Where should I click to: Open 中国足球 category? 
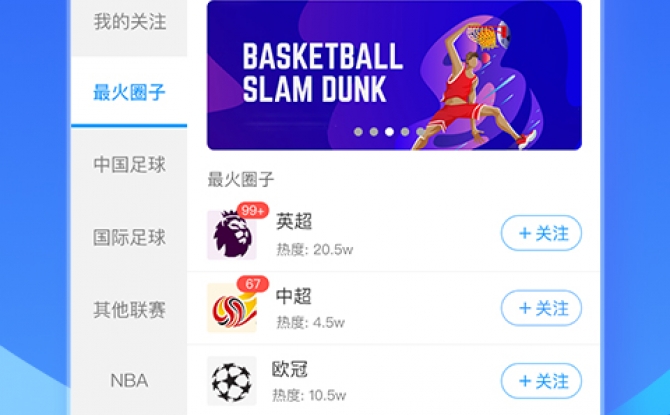(x=129, y=165)
